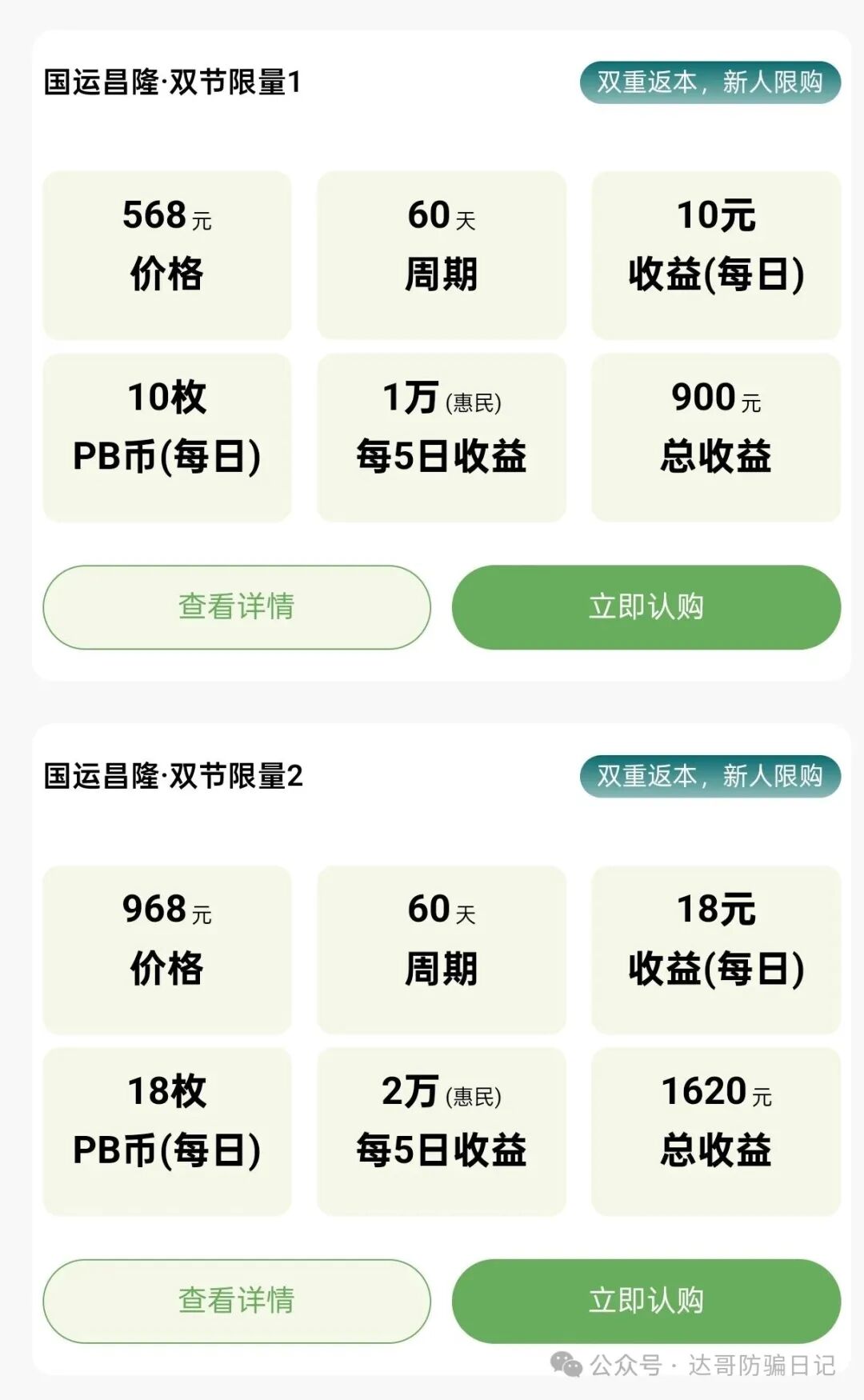Open 查看详情 for 国运昌隆·双节限量2
Screen dimensions: 864x1400
tap(236, 1301)
